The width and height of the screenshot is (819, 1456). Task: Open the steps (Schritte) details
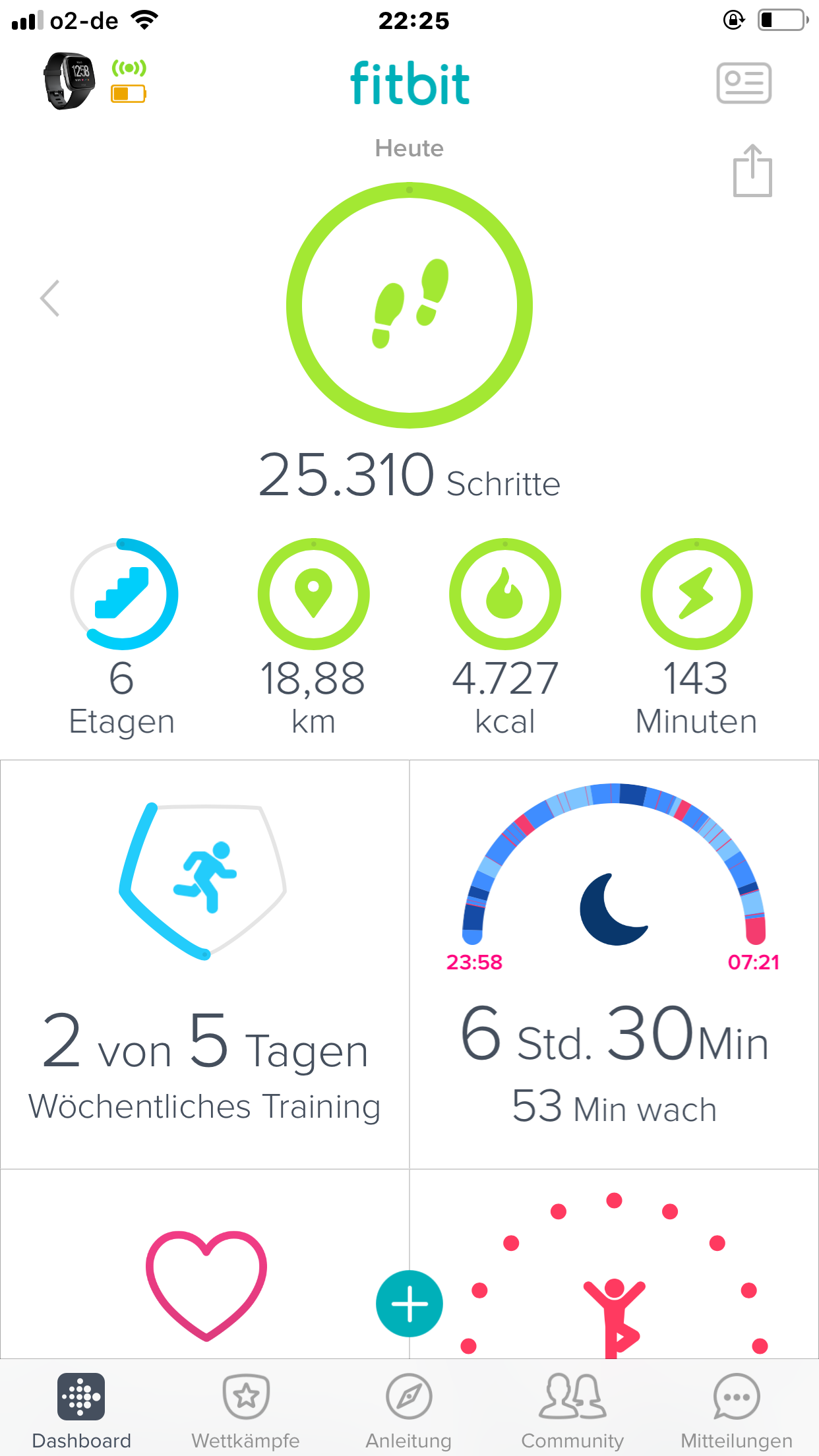[409, 306]
